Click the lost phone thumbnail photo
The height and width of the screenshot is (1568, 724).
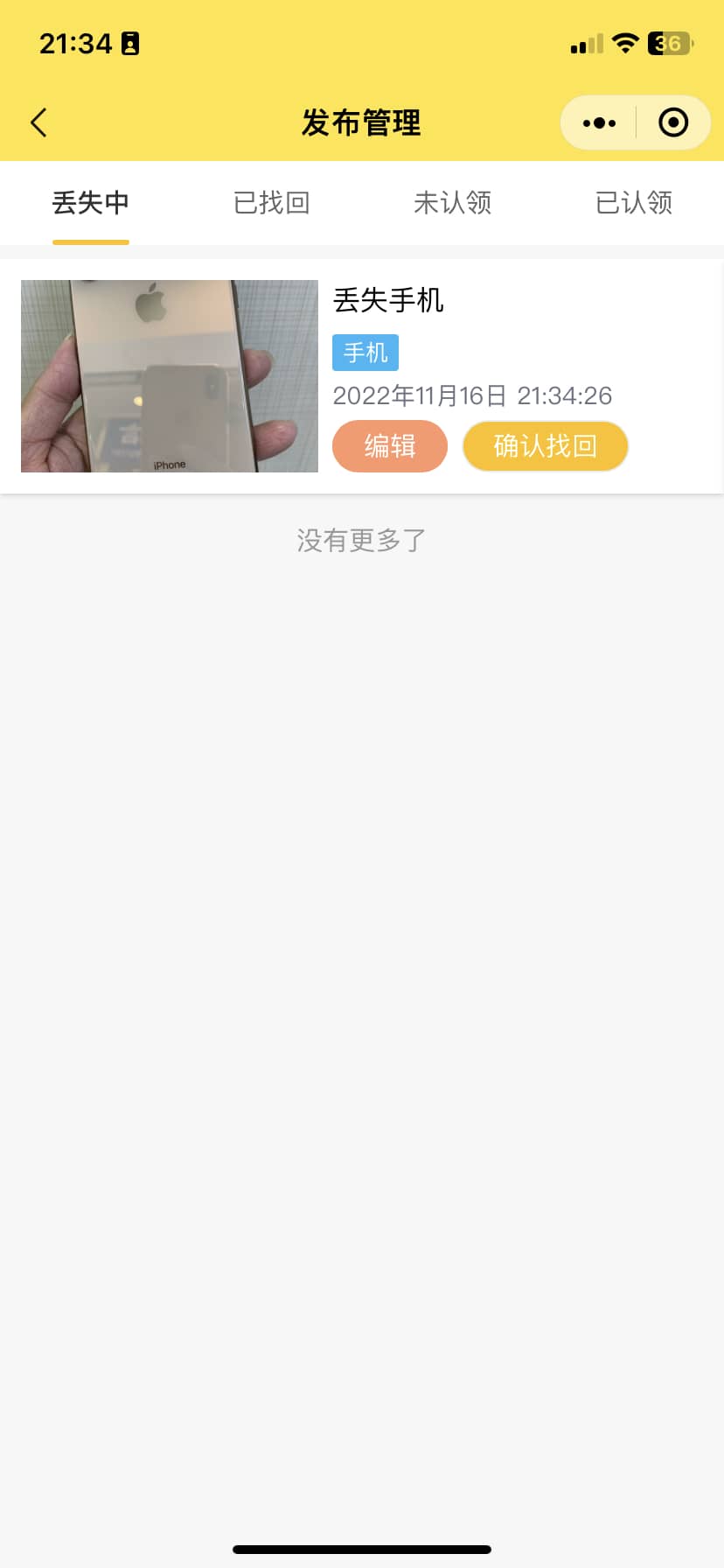click(170, 376)
